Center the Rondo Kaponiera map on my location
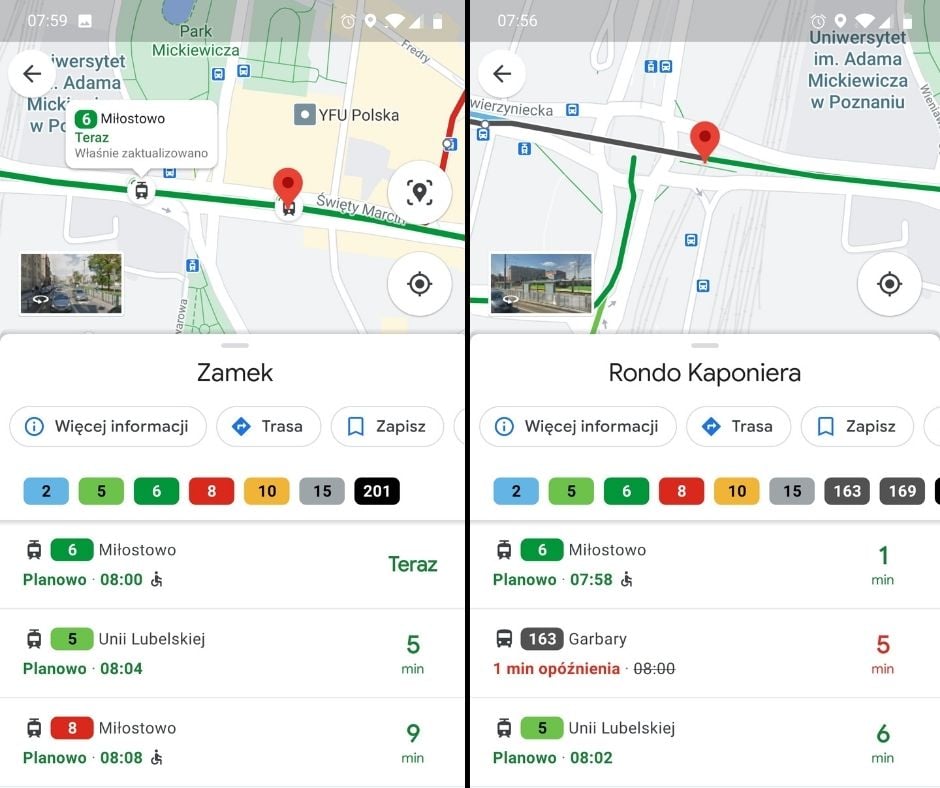940x788 pixels. point(889,284)
